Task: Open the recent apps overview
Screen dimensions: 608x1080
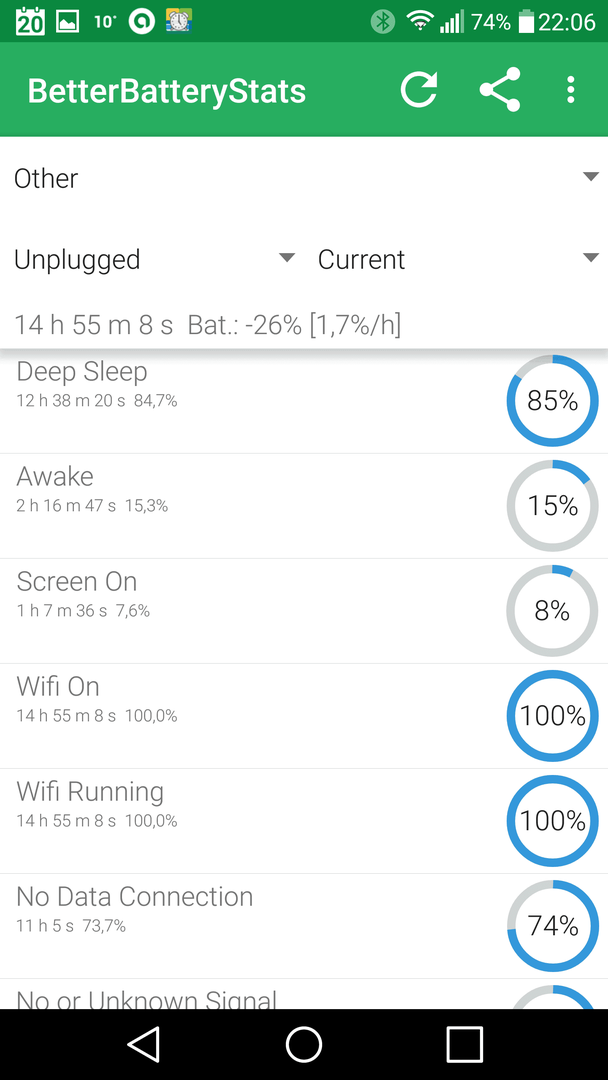Action: point(464,1044)
